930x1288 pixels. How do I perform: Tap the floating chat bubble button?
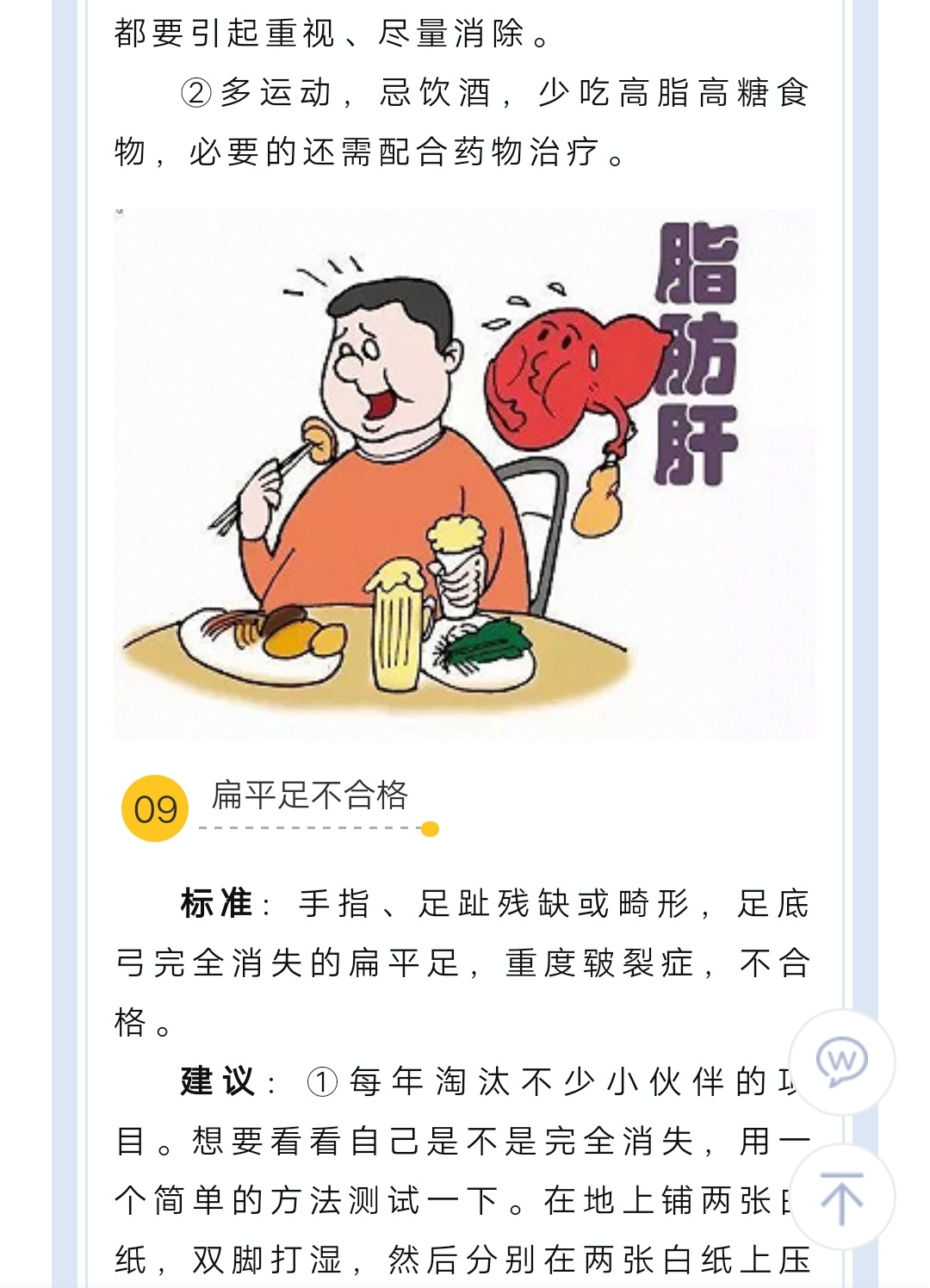coord(841,1062)
